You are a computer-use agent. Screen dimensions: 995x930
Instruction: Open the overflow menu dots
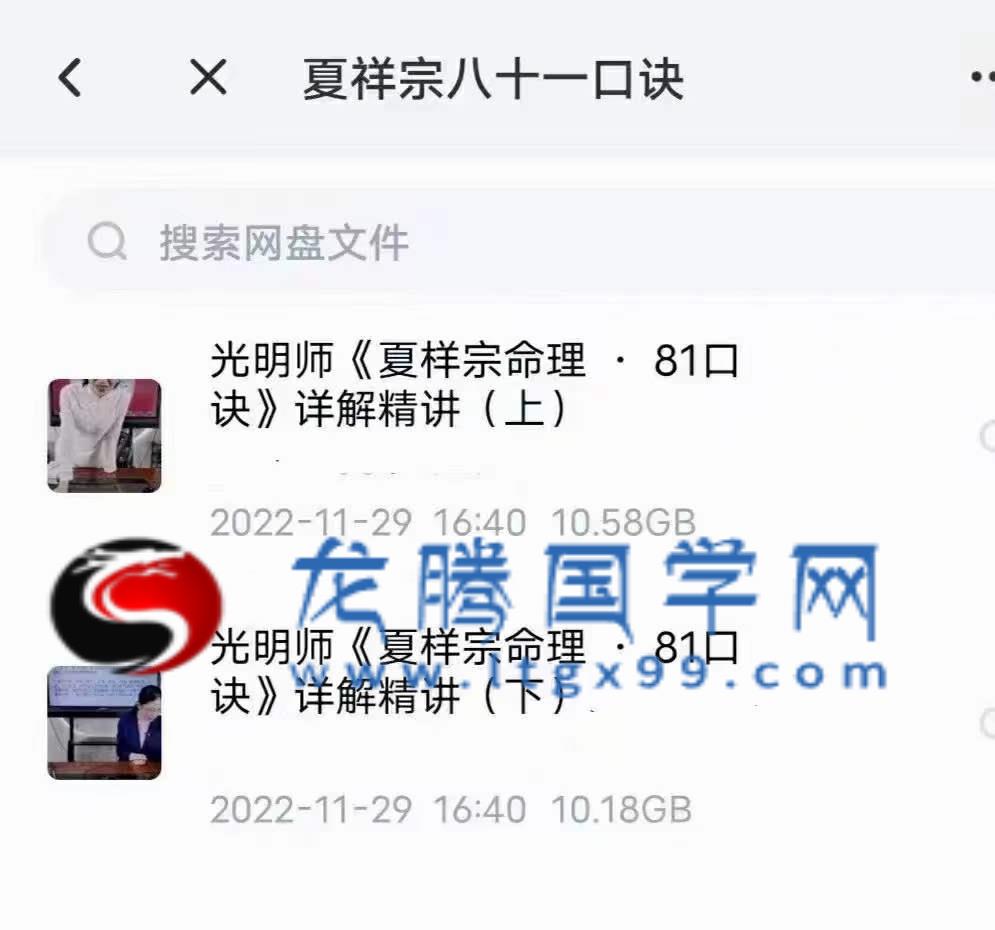(981, 78)
